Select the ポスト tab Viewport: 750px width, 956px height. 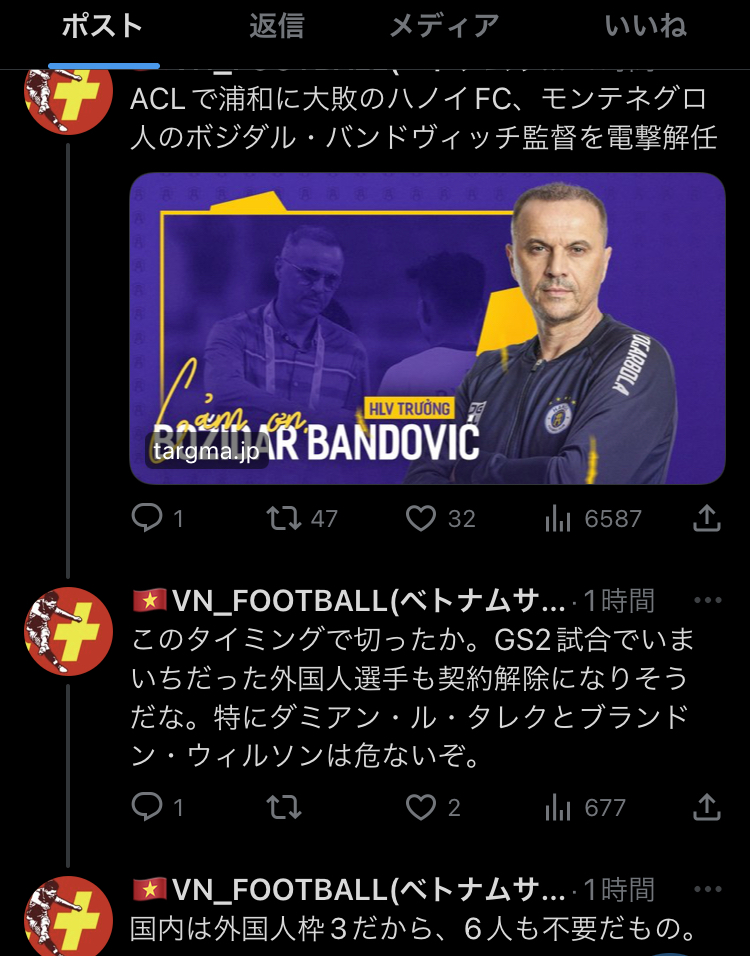point(102,26)
